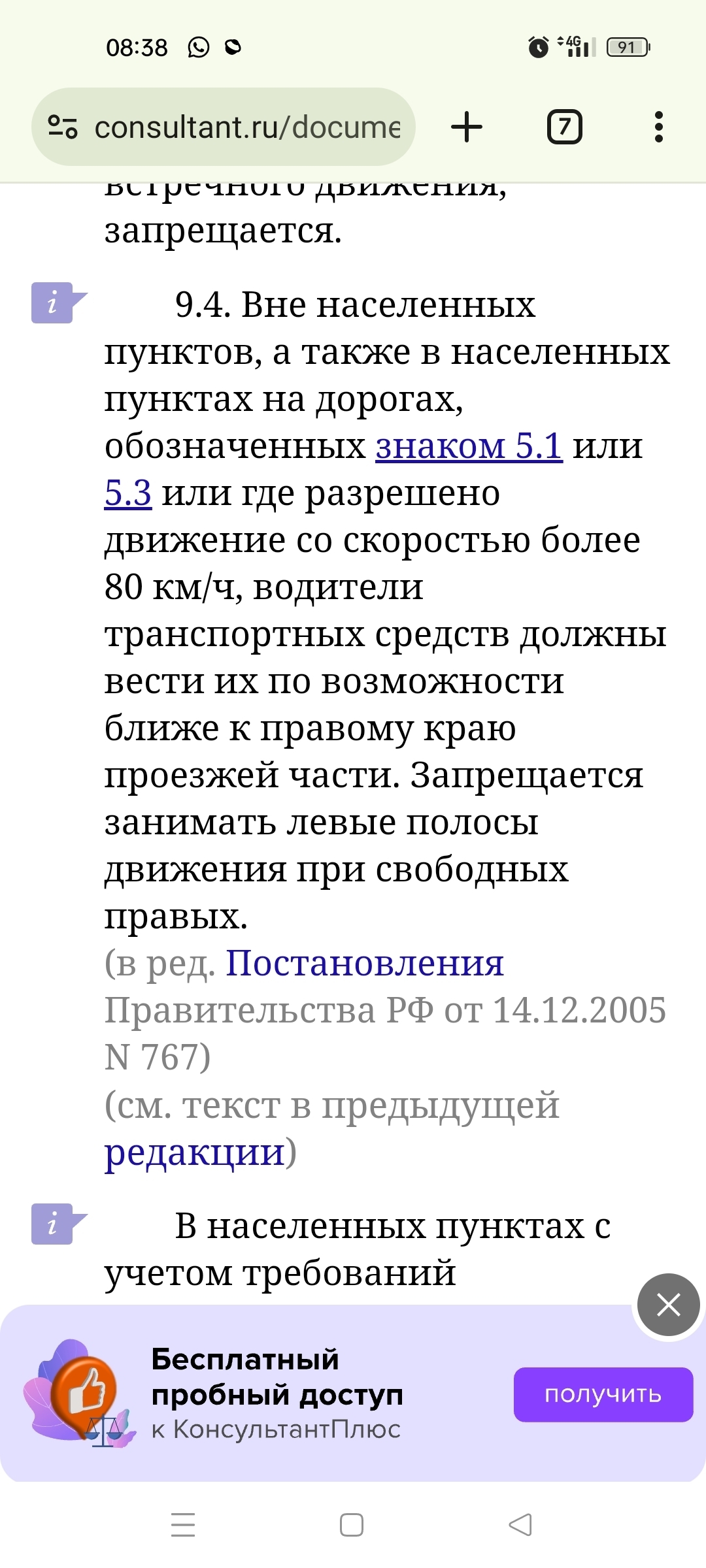Open the previous редакции link
Image resolution: width=706 pixels, height=1568 pixels.
click(x=195, y=1152)
